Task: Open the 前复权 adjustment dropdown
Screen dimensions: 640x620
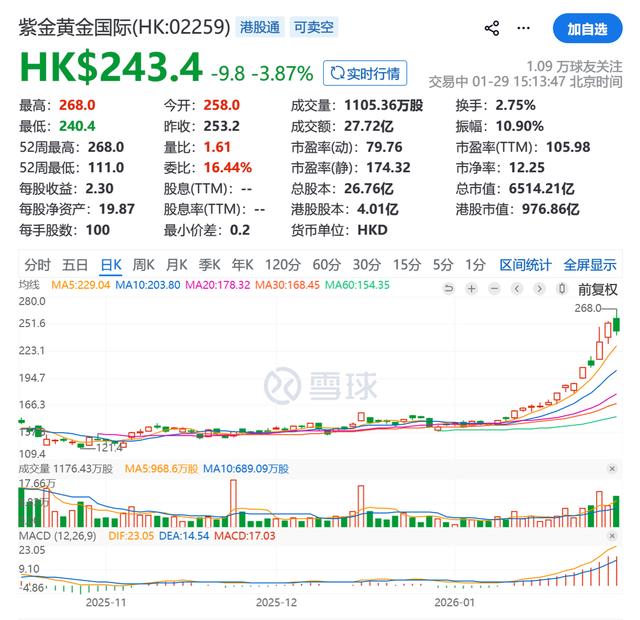Action: (x=597, y=288)
